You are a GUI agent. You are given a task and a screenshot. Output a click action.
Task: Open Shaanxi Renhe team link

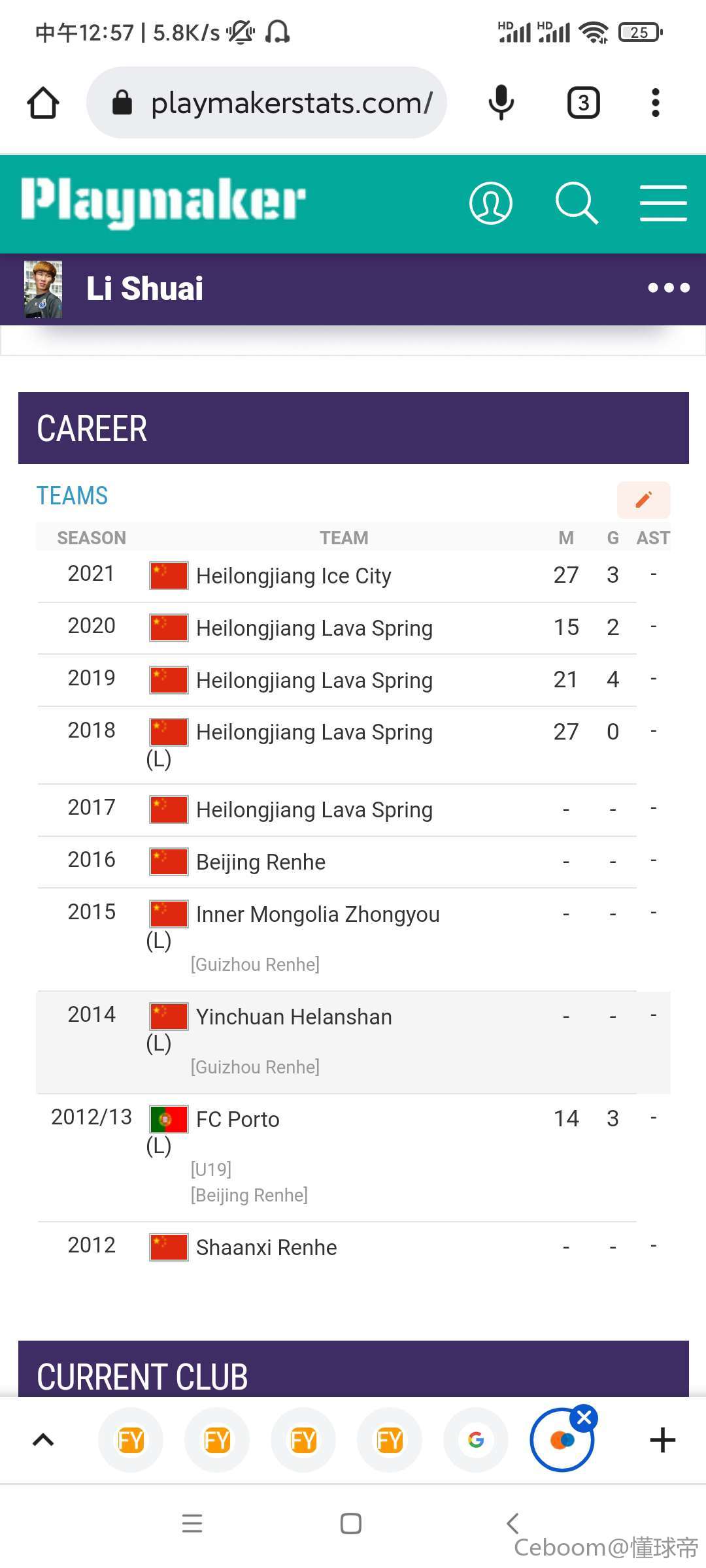coord(267,1247)
